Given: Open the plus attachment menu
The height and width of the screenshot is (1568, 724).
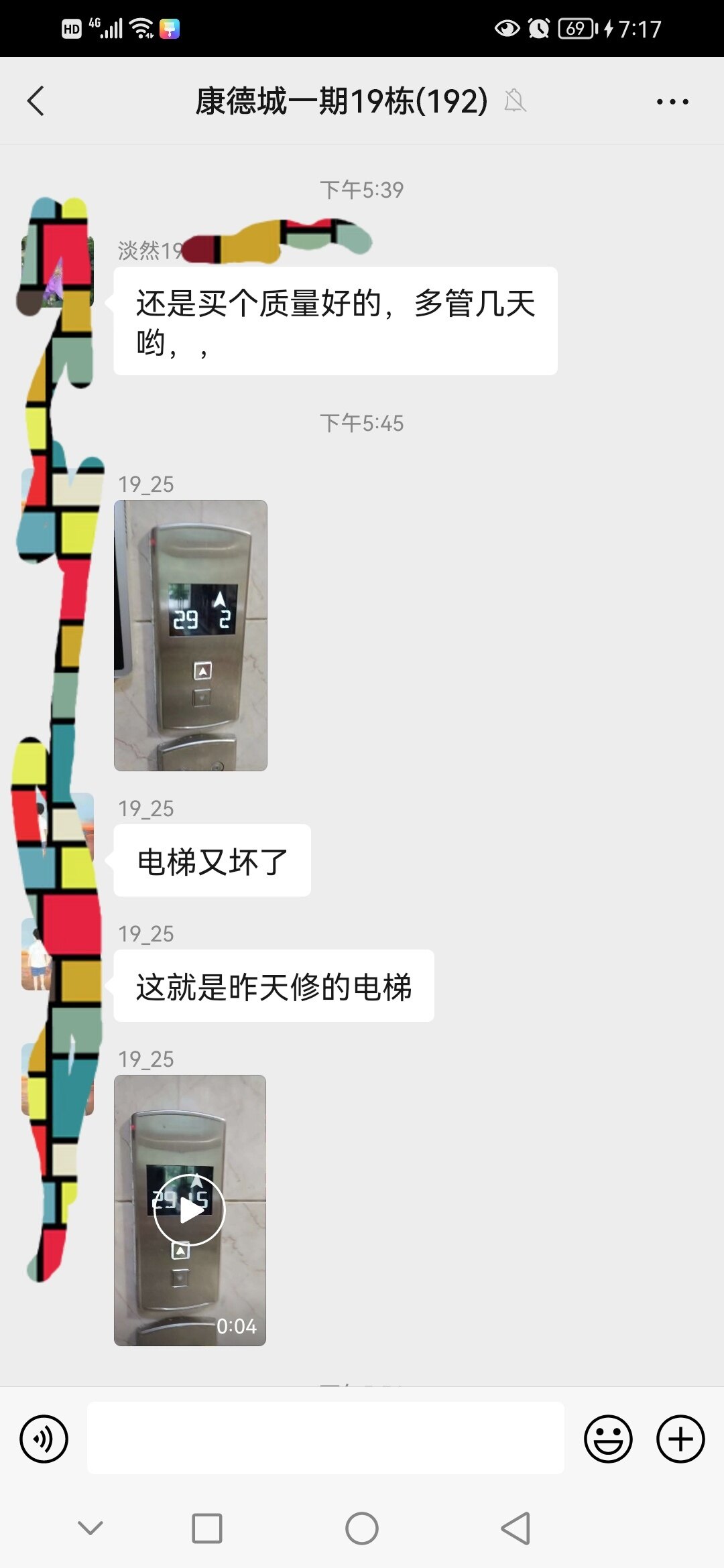Looking at the screenshot, I should (680, 1439).
